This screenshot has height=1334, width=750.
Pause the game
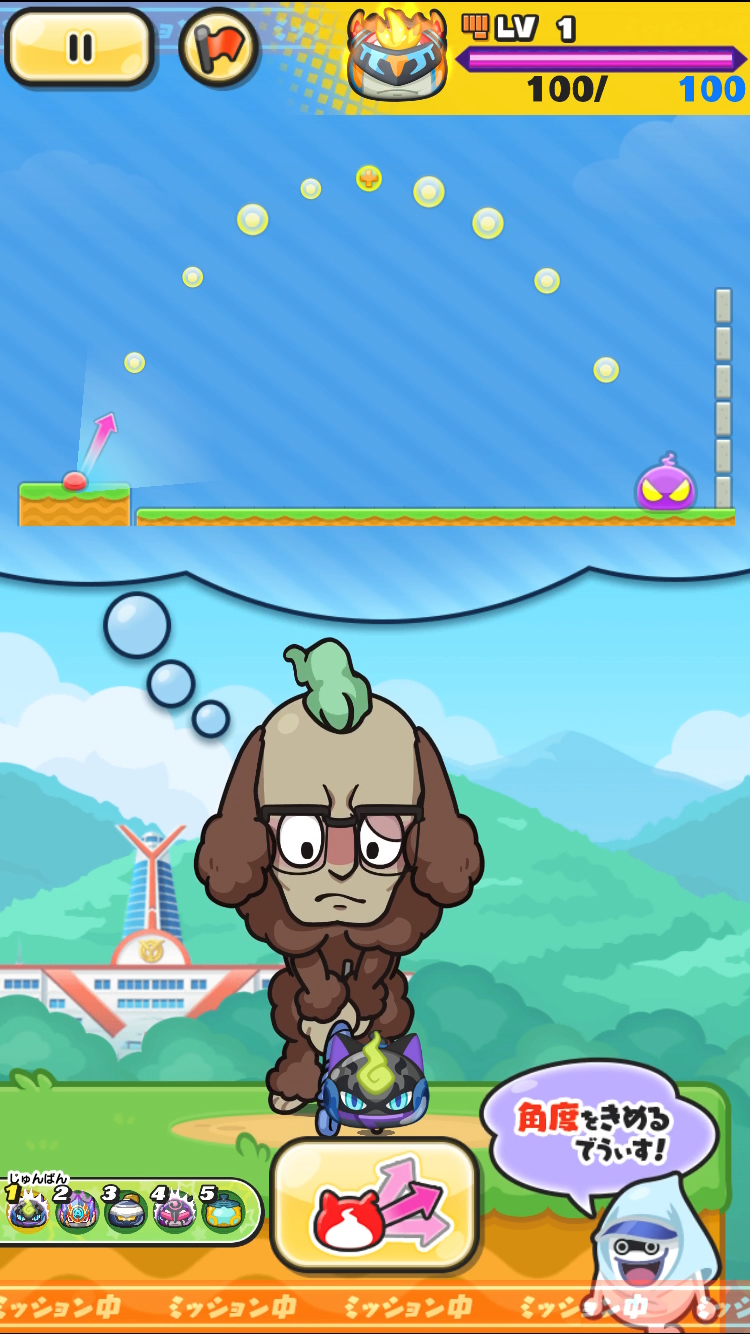pos(79,48)
